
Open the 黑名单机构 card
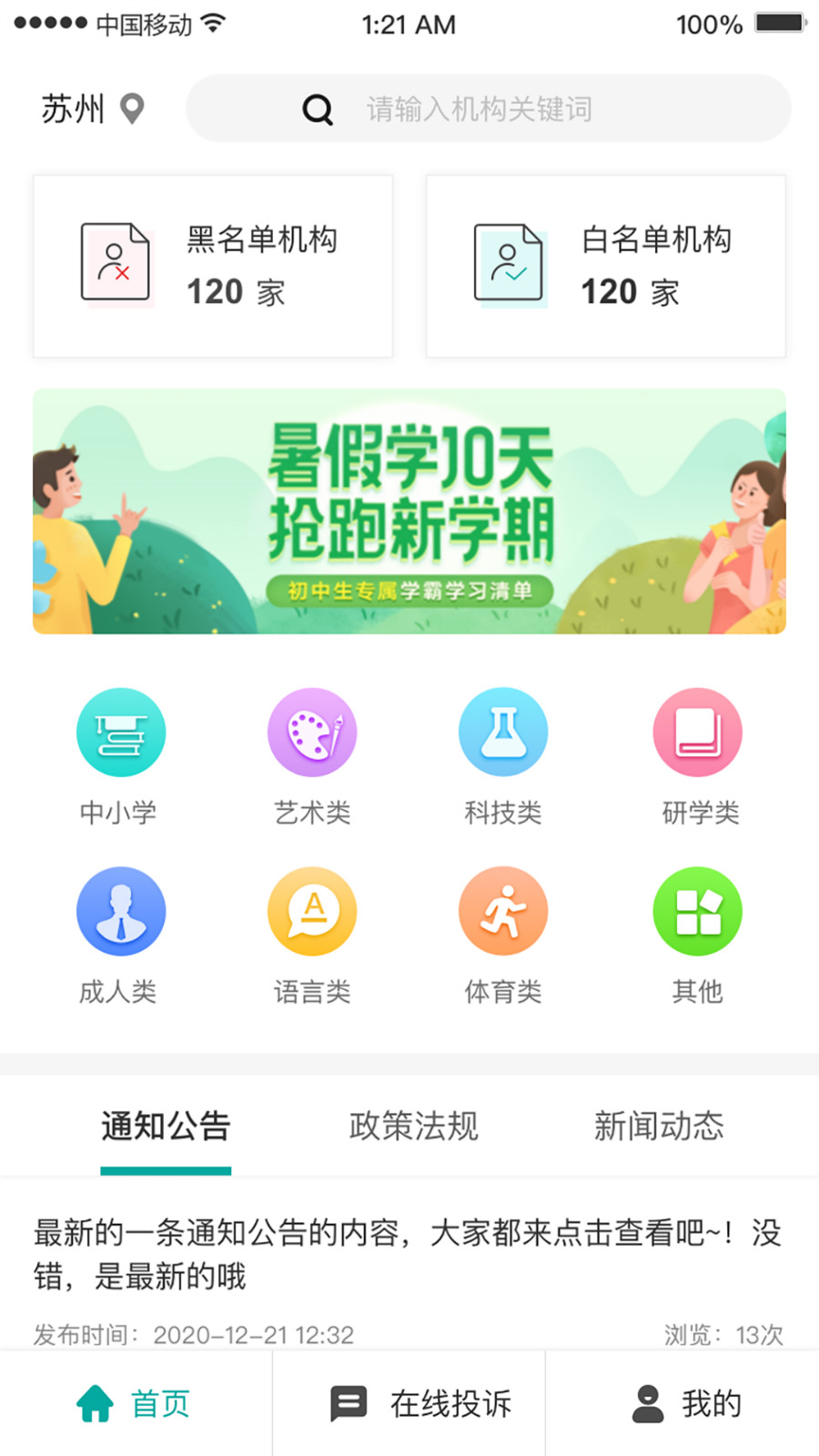click(213, 266)
